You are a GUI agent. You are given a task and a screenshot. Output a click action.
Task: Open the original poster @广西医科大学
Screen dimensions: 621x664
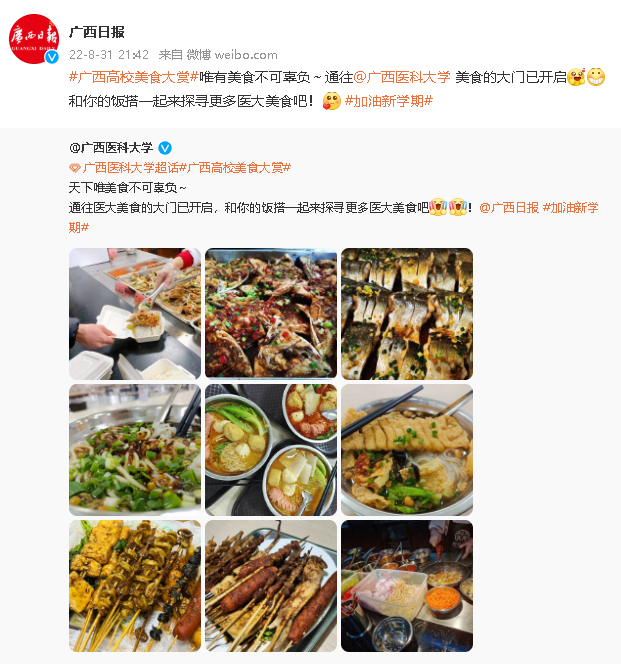click(110, 147)
